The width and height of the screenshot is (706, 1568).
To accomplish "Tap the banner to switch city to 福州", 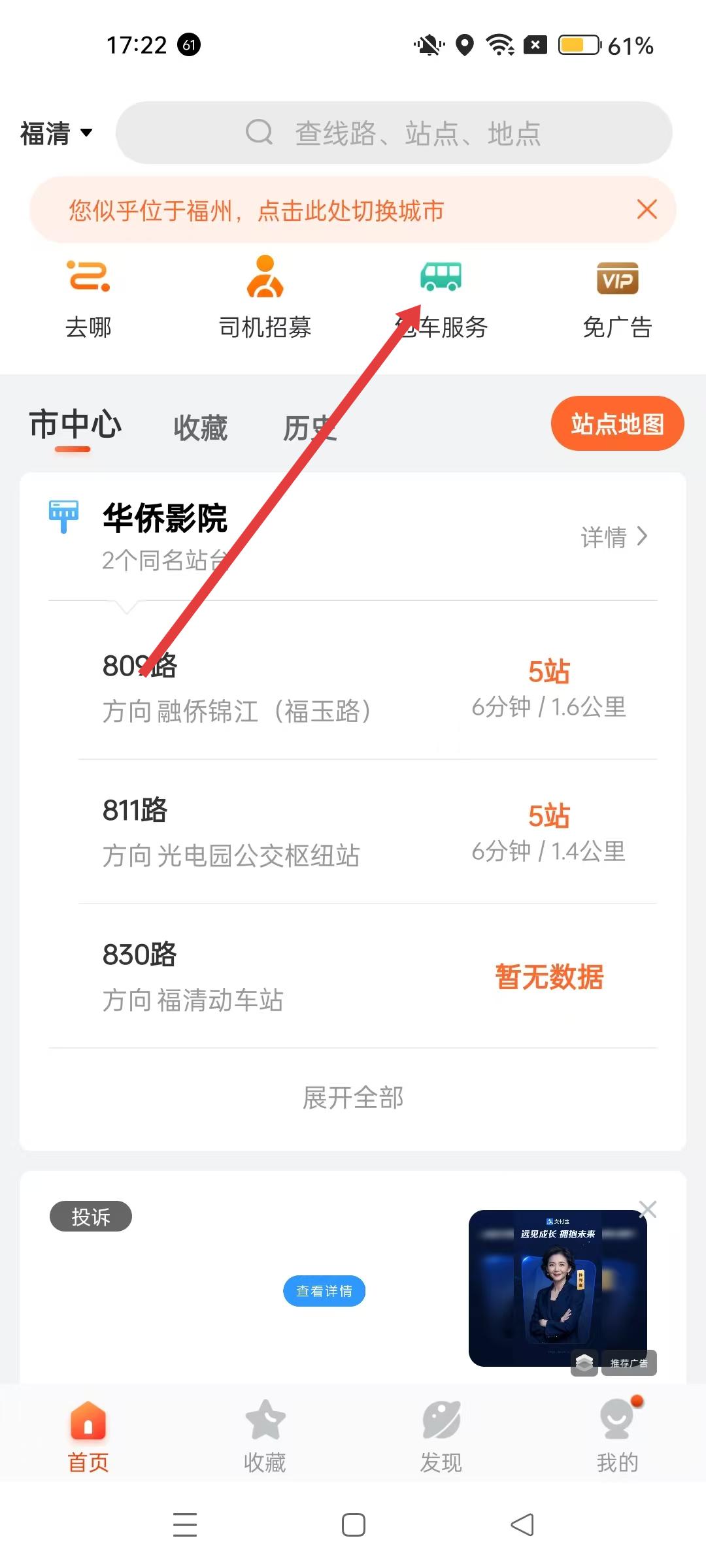I will [x=256, y=210].
